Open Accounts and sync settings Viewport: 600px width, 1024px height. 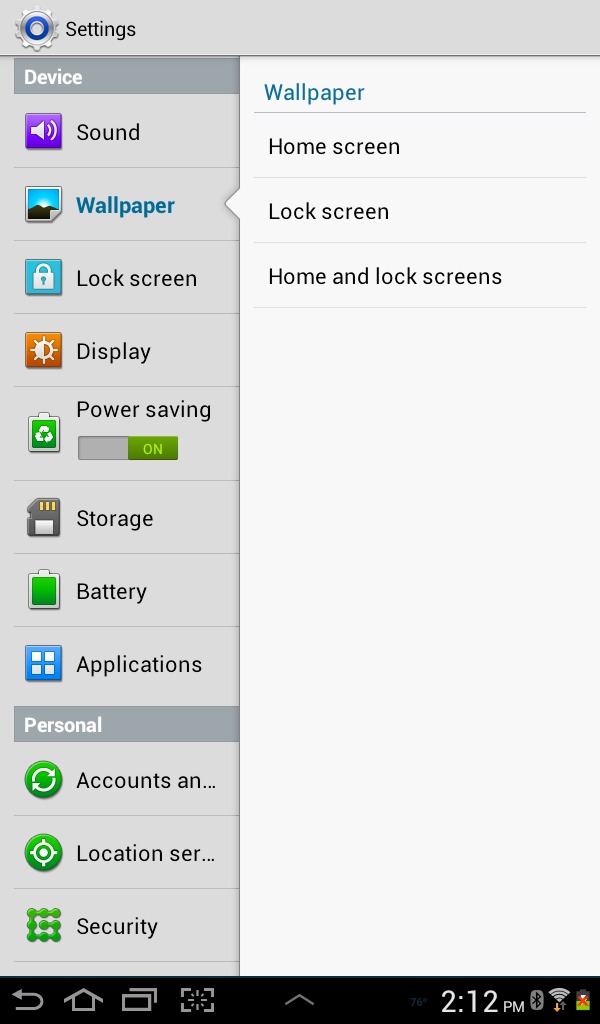click(x=127, y=780)
